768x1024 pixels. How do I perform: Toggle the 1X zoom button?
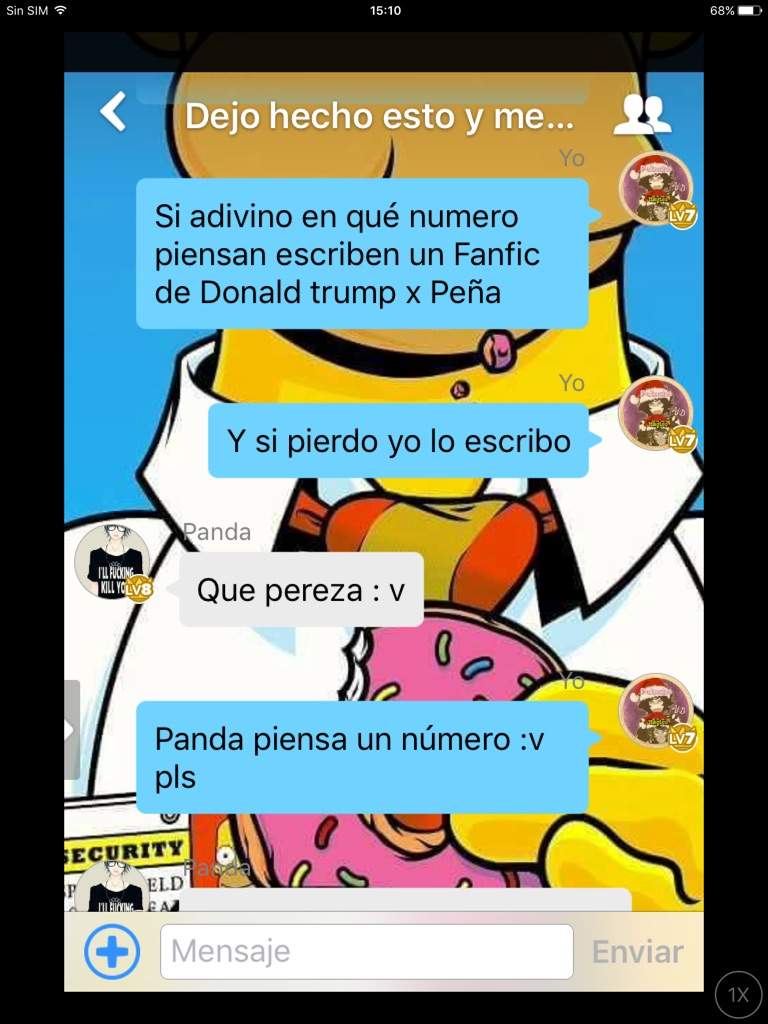(x=738, y=994)
